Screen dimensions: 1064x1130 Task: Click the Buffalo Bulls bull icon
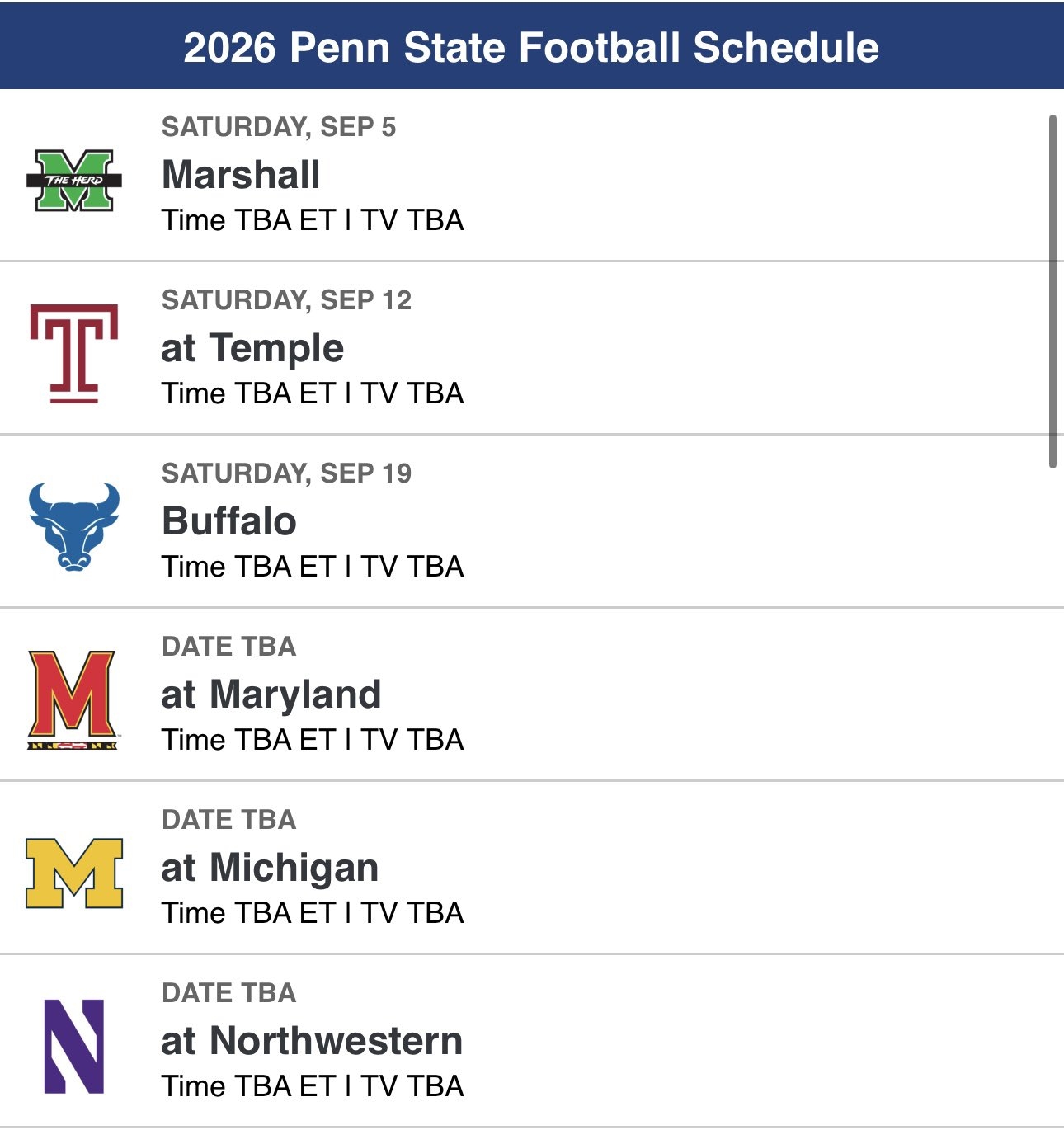[77, 522]
